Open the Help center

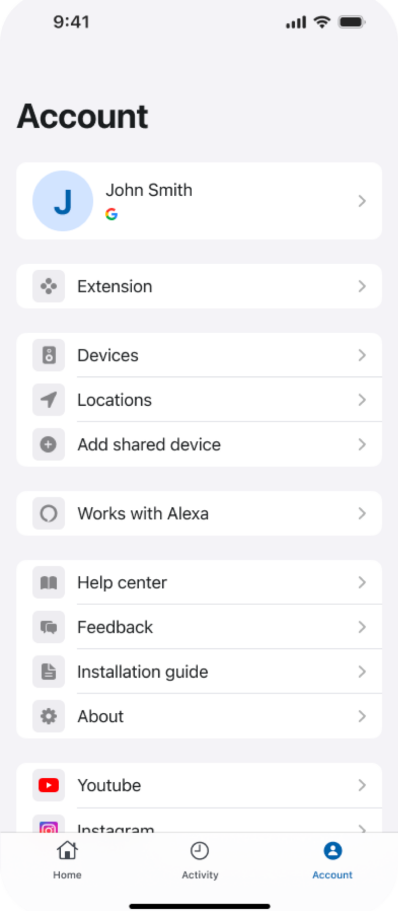(x=199, y=582)
